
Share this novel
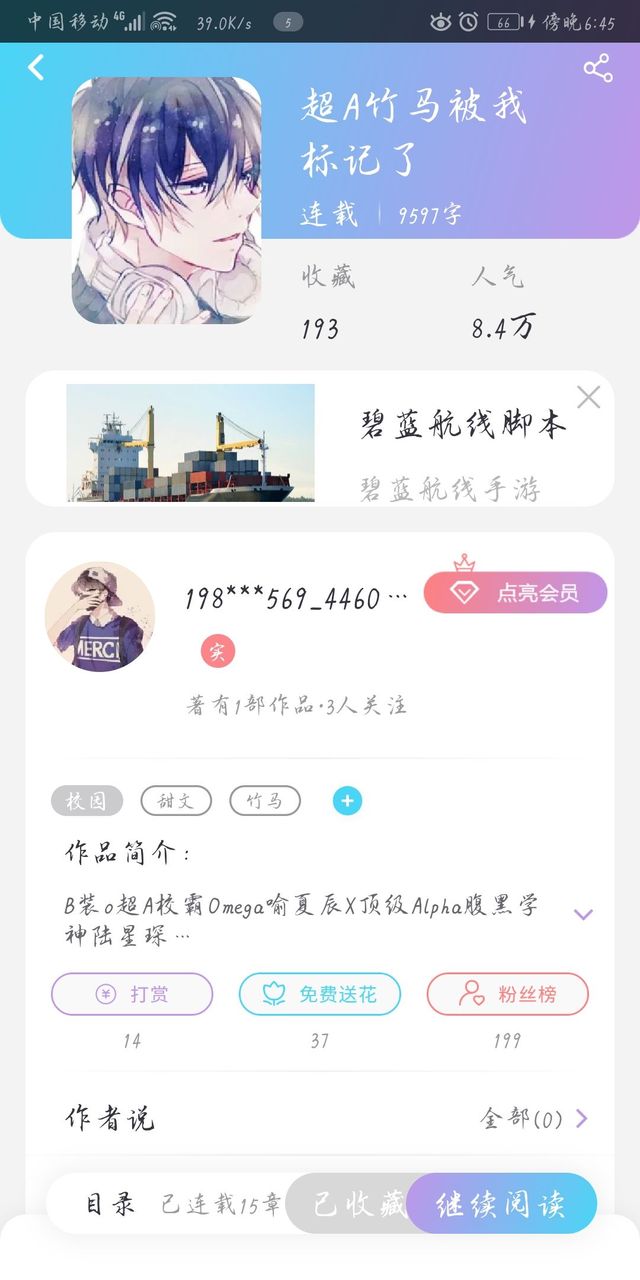click(597, 68)
